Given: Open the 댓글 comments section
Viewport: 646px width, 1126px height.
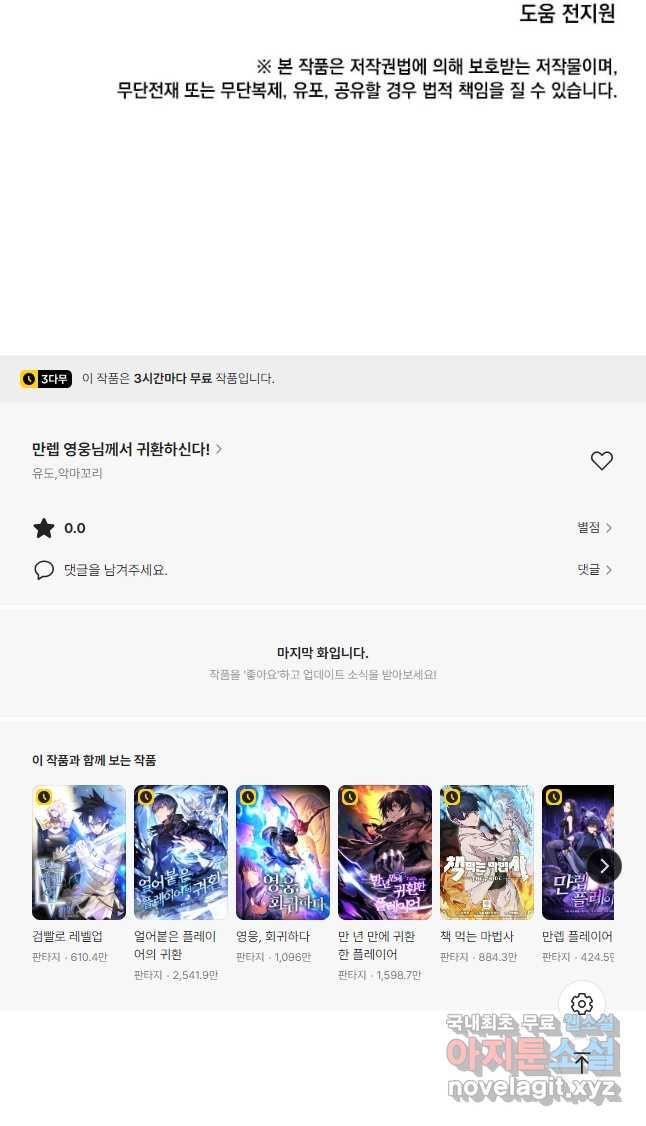Looking at the screenshot, I should pyautogui.click(x=594, y=570).
